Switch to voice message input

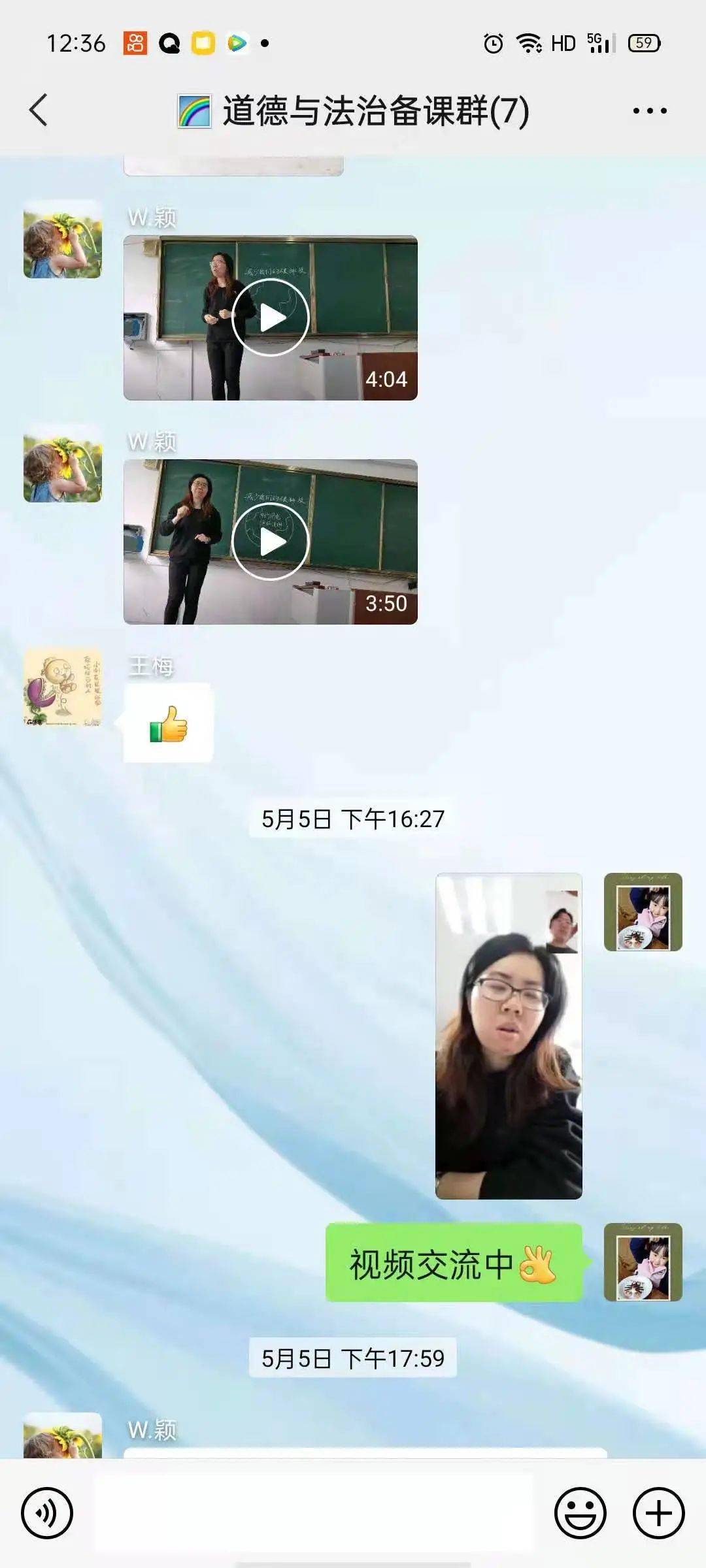pyautogui.click(x=46, y=1513)
